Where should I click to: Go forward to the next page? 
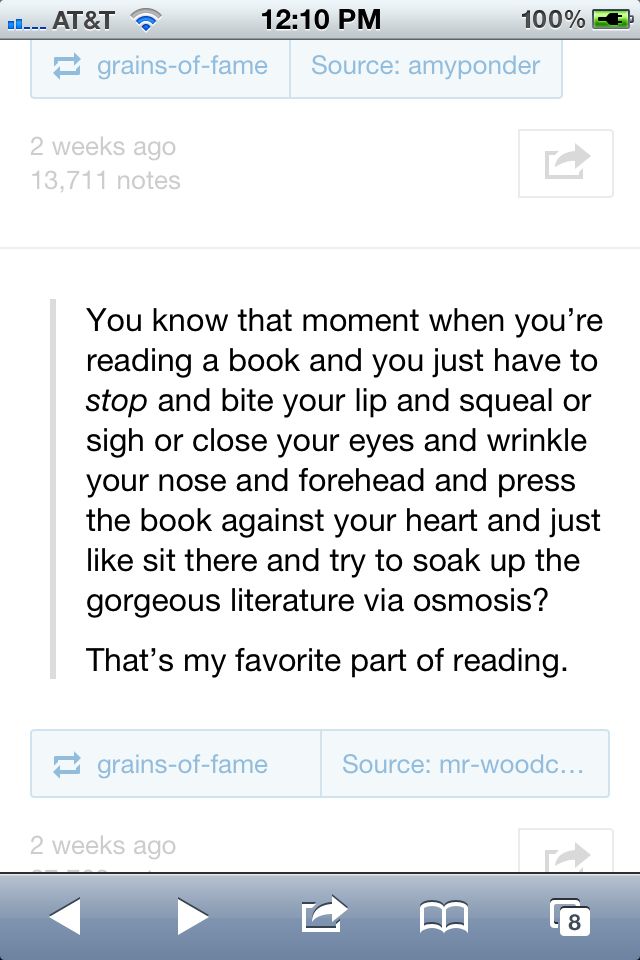[x=192, y=916]
